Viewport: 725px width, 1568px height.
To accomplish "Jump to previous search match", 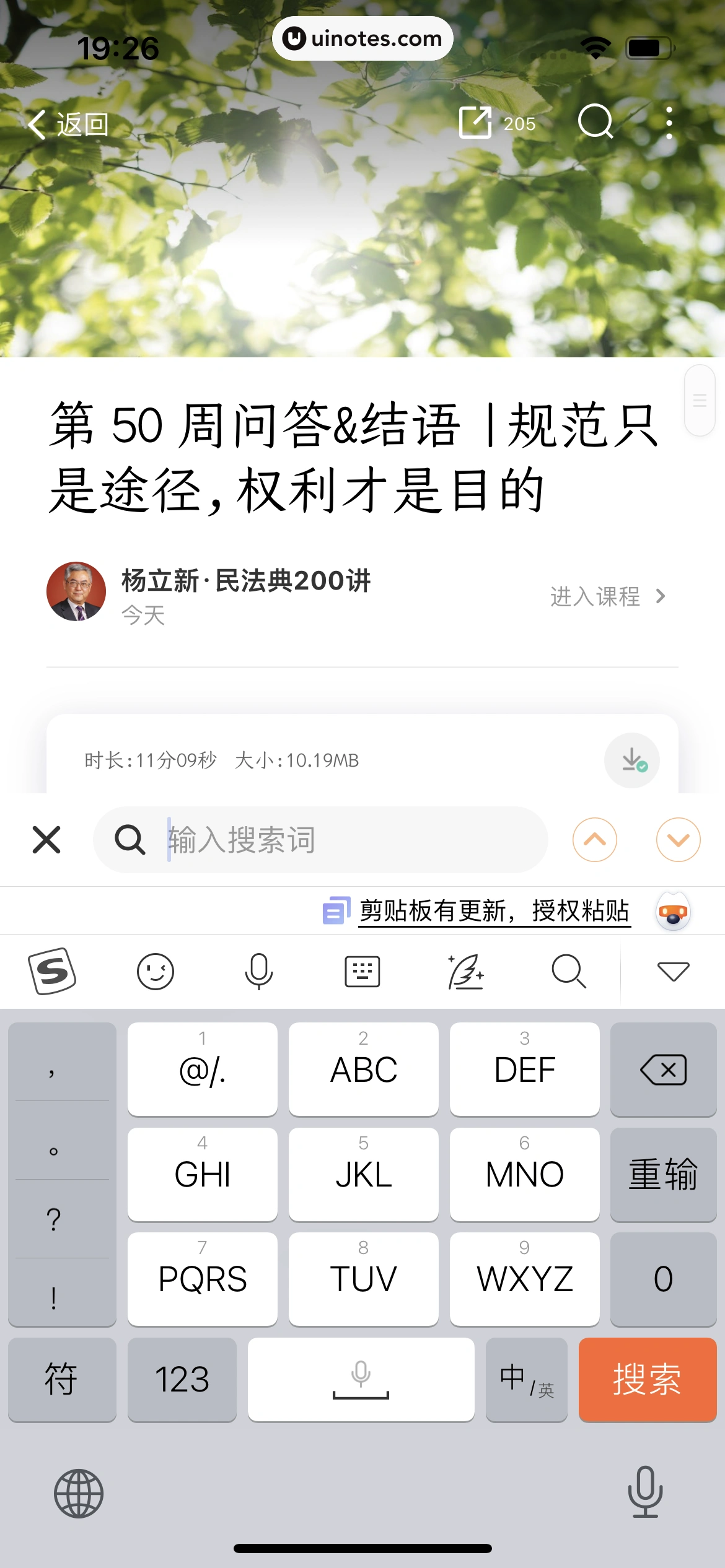I will [x=595, y=840].
